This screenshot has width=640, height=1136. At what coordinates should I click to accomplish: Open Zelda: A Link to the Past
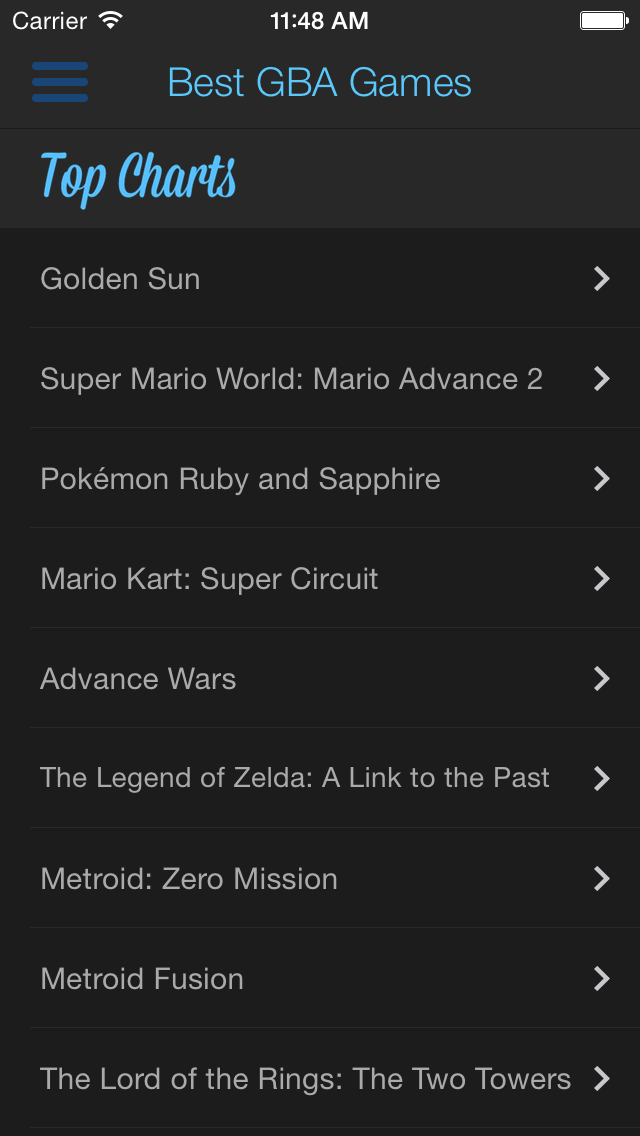[x=320, y=778]
